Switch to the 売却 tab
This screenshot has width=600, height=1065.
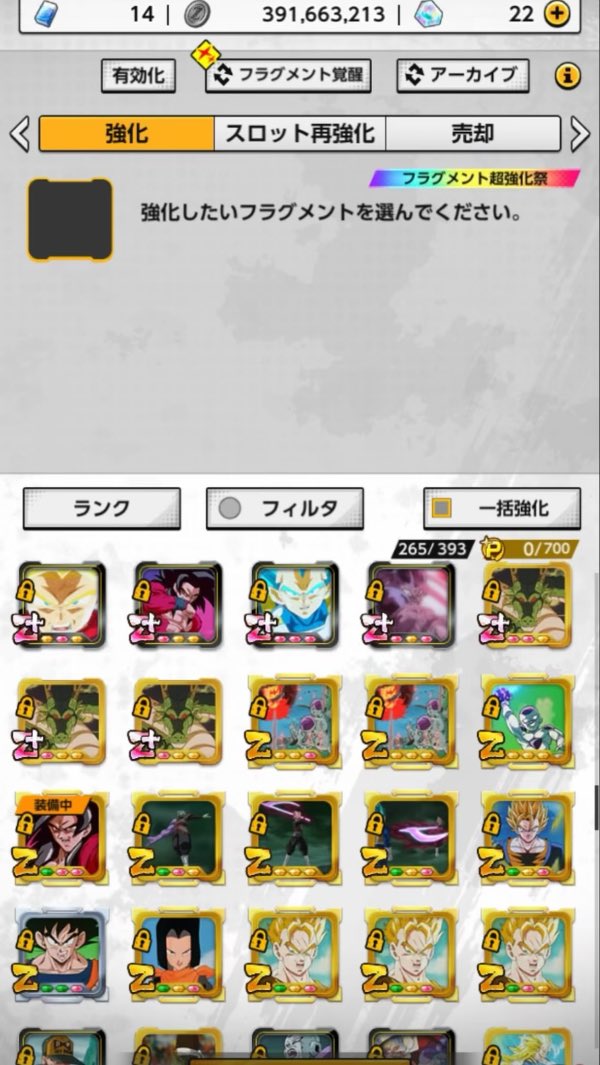click(472, 133)
